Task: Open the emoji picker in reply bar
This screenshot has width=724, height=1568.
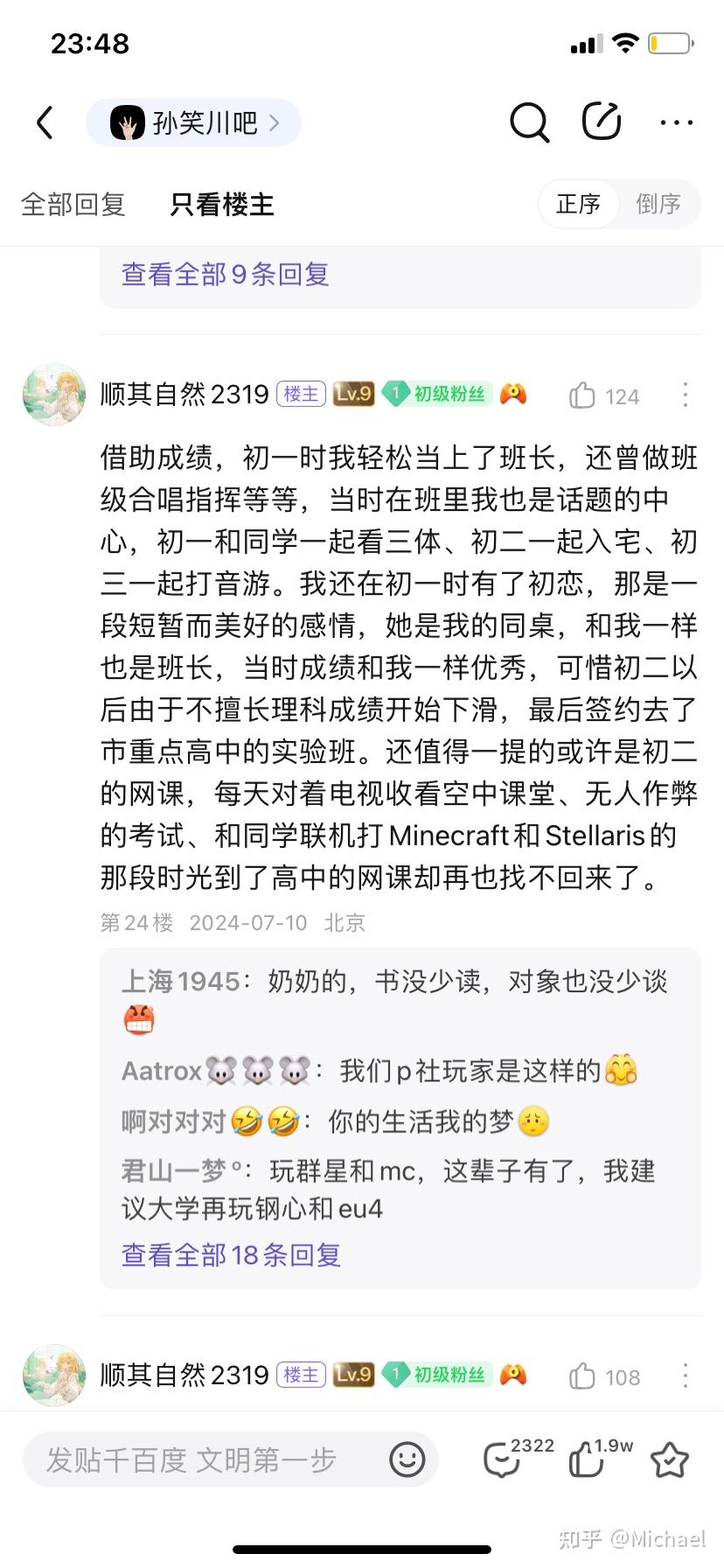Action: pyautogui.click(x=407, y=1459)
